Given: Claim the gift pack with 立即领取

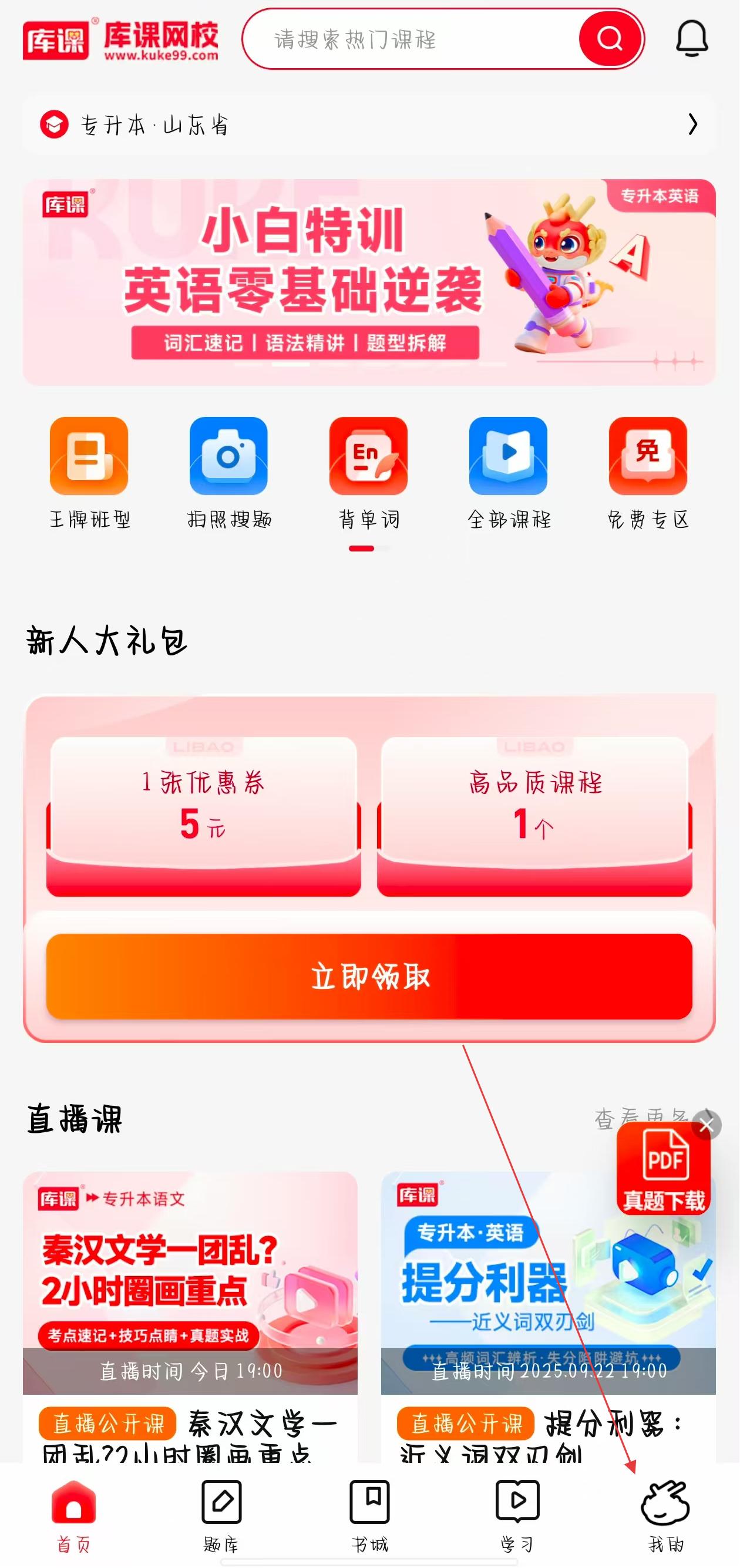Looking at the screenshot, I should pyautogui.click(x=369, y=977).
